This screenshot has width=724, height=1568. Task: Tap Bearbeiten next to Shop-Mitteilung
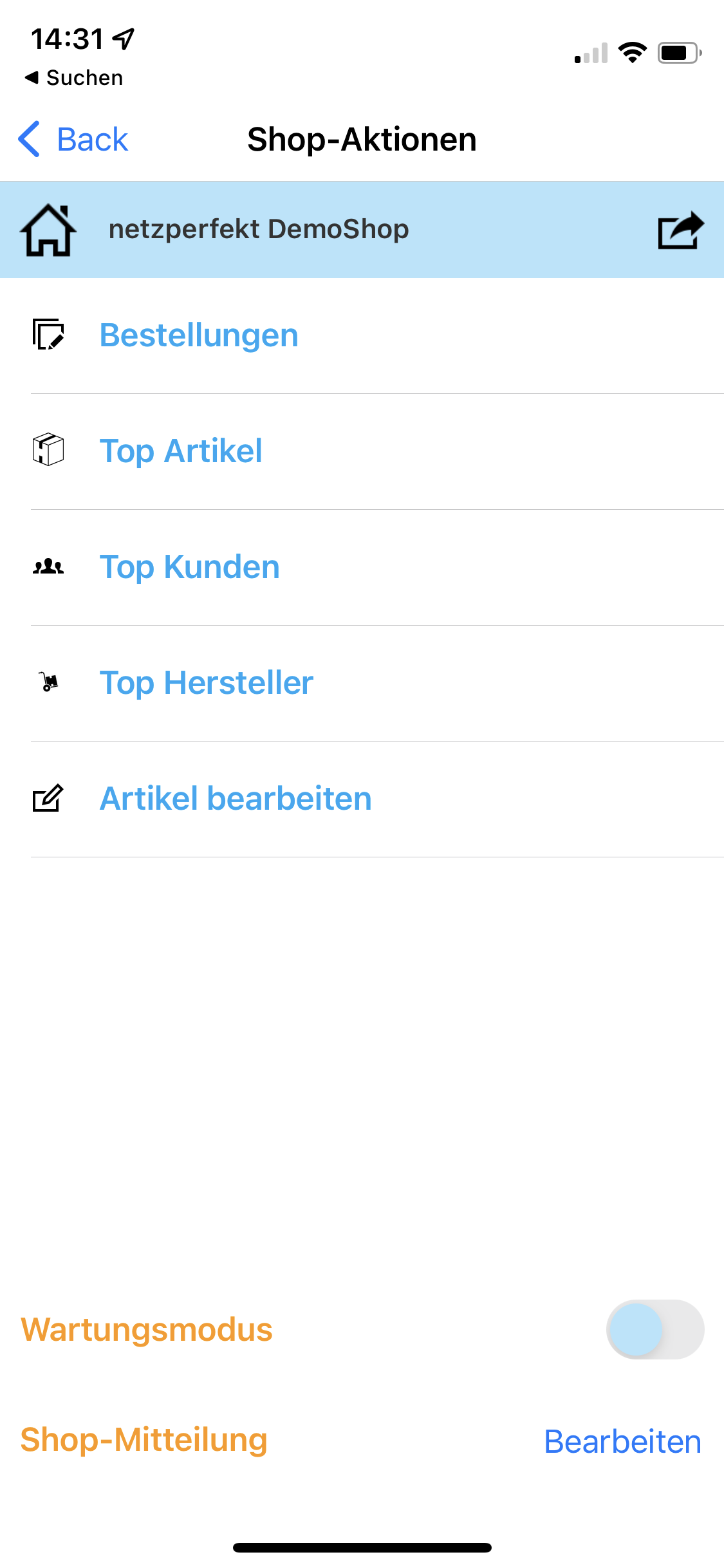pos(622,1441)
